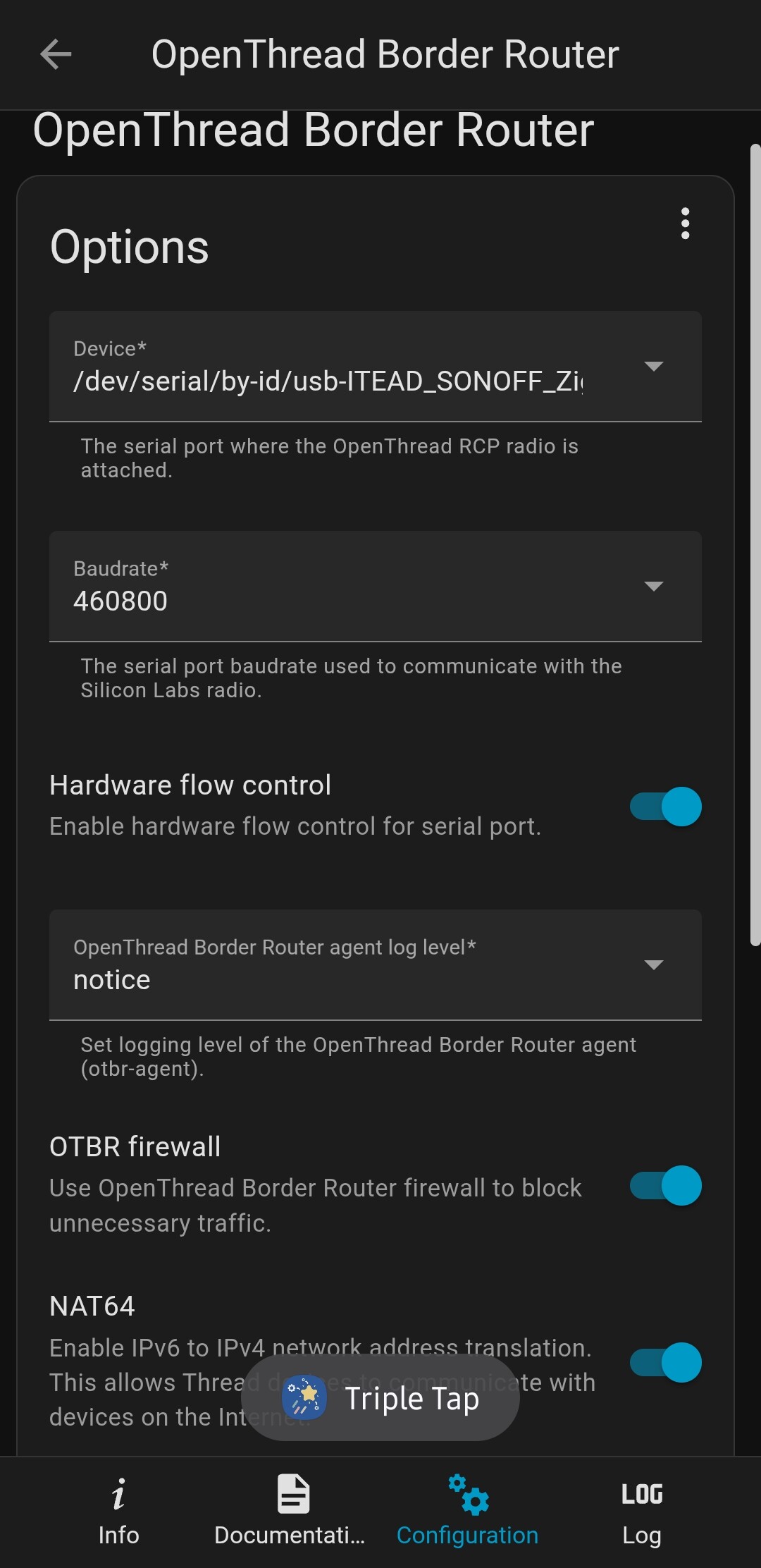Toggle Hardware flow control switch
761x1568 pixels.
665,807
